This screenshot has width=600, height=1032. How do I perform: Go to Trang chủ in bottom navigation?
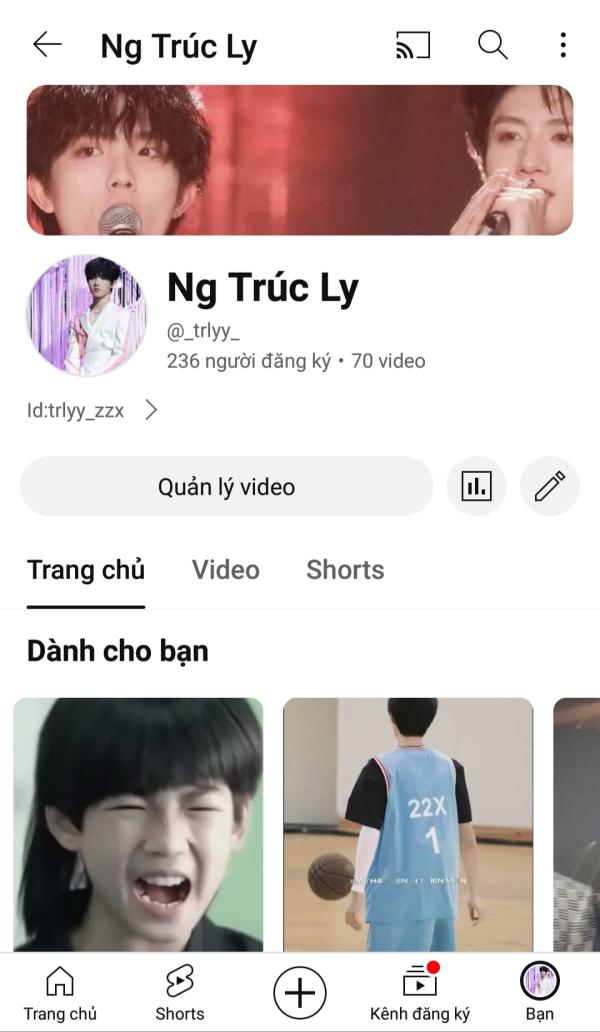point(60,993)
